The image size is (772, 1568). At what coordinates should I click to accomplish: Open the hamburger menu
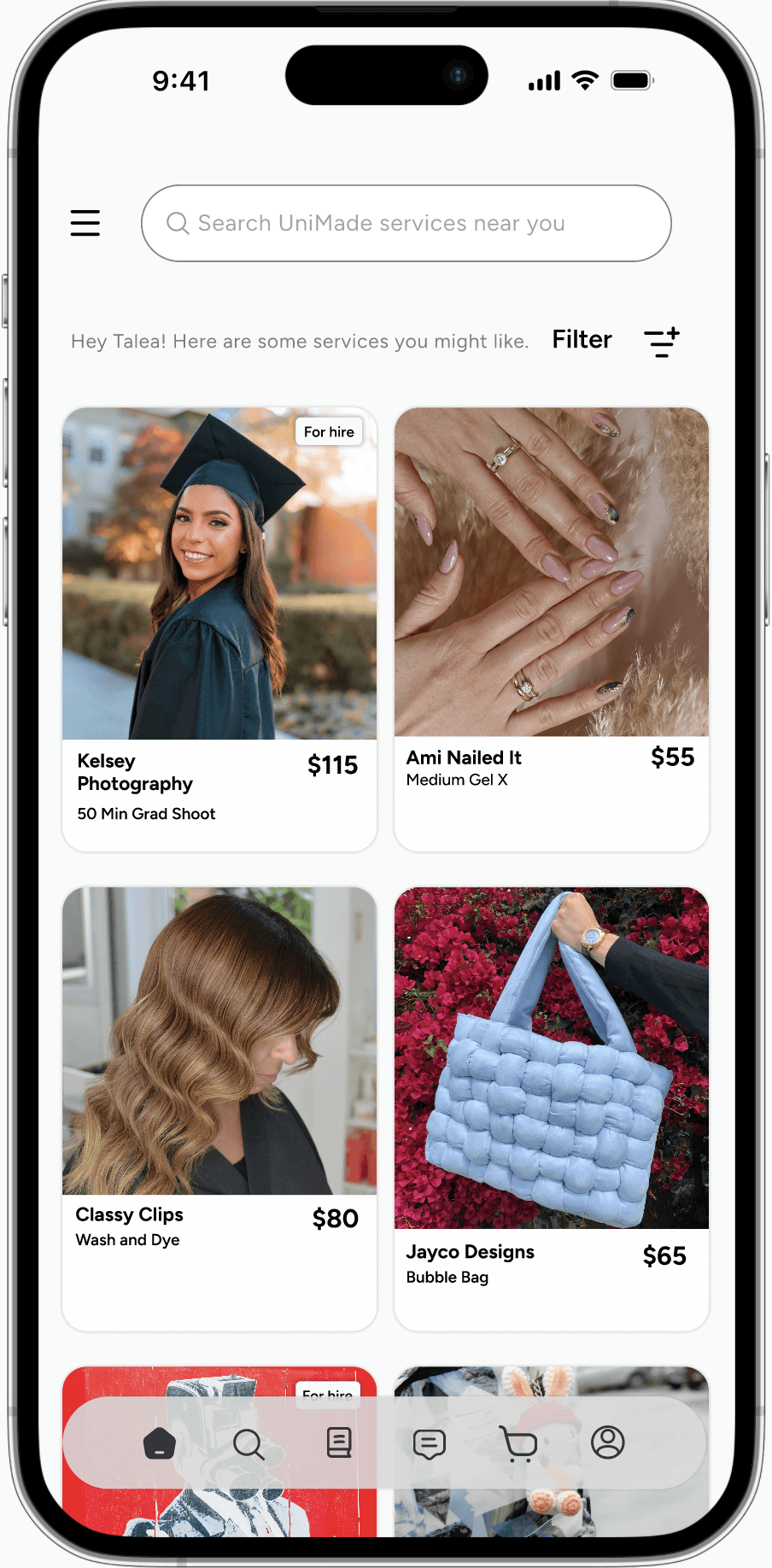click(x=85, y=223)
